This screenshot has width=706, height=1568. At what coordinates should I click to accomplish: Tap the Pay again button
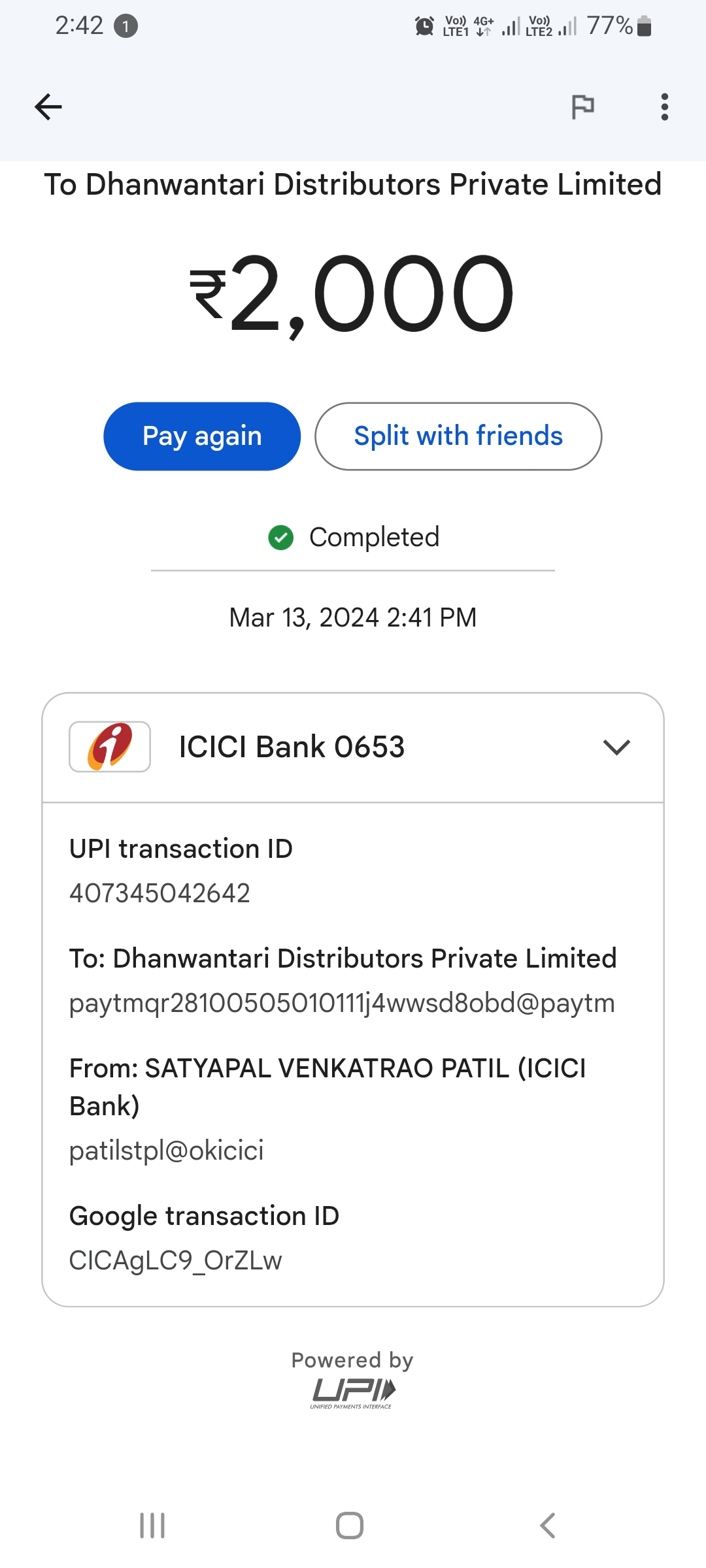[x=202, y=436]
